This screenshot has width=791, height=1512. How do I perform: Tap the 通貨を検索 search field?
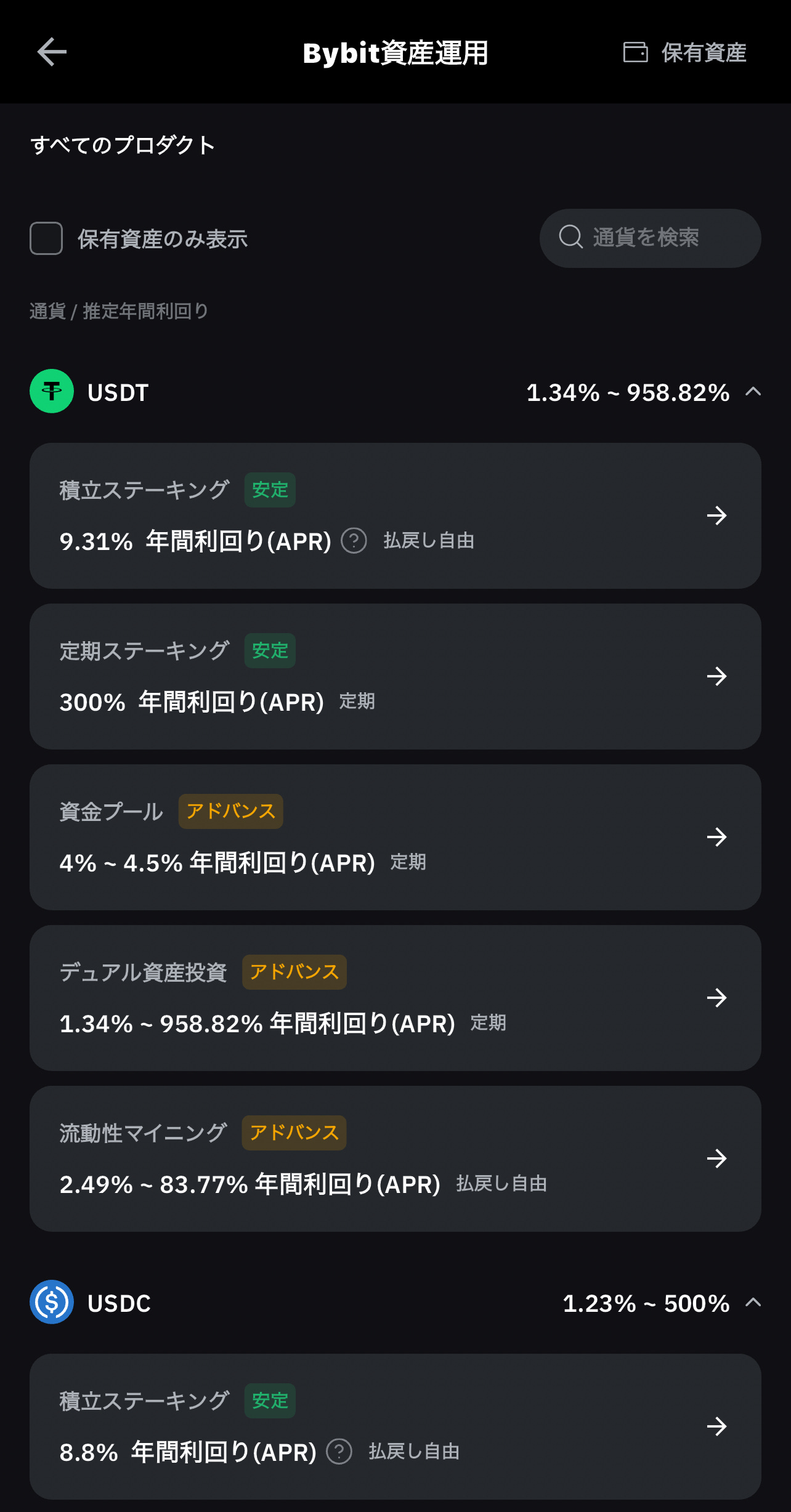click(x=650, y=238)
